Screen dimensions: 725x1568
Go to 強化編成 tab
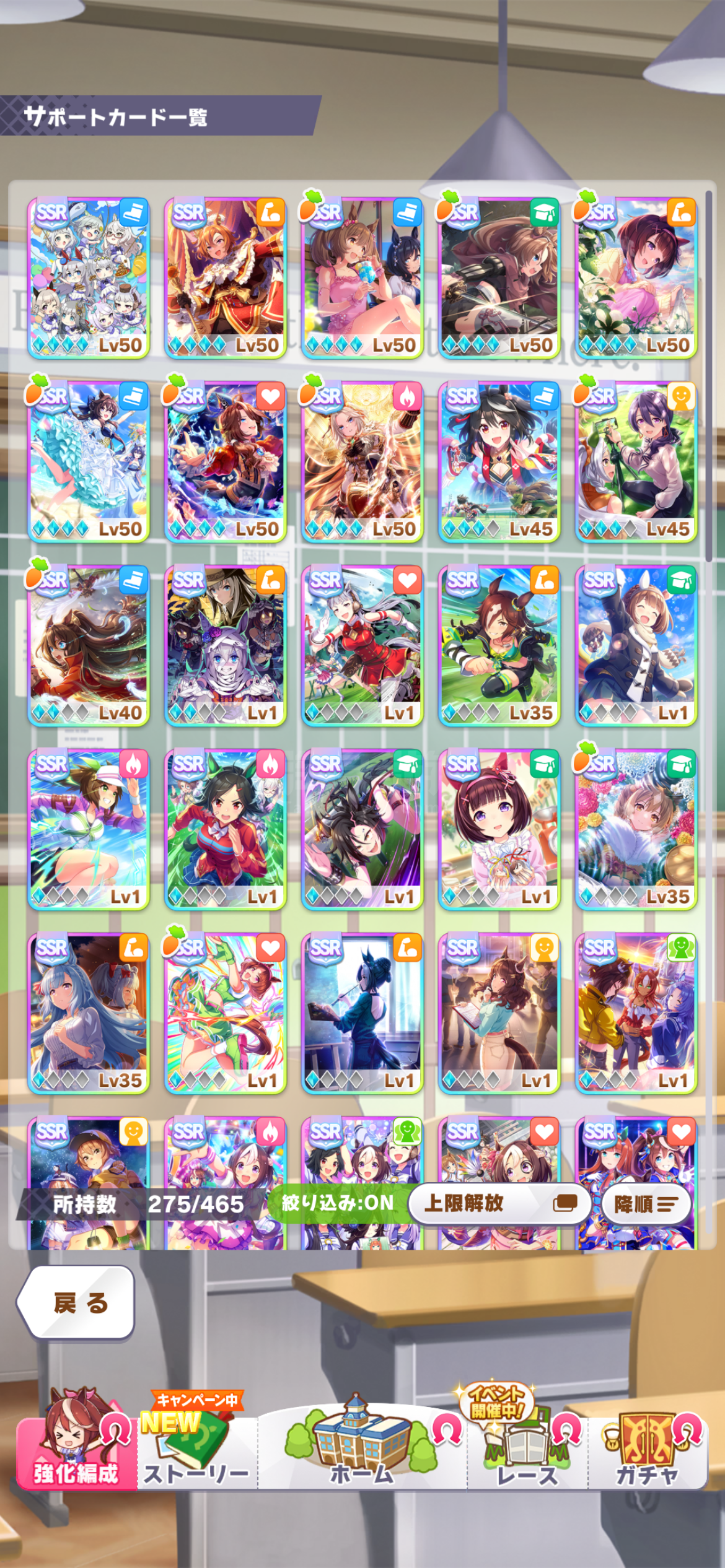pyautogui.click(x=76, y=1443)
